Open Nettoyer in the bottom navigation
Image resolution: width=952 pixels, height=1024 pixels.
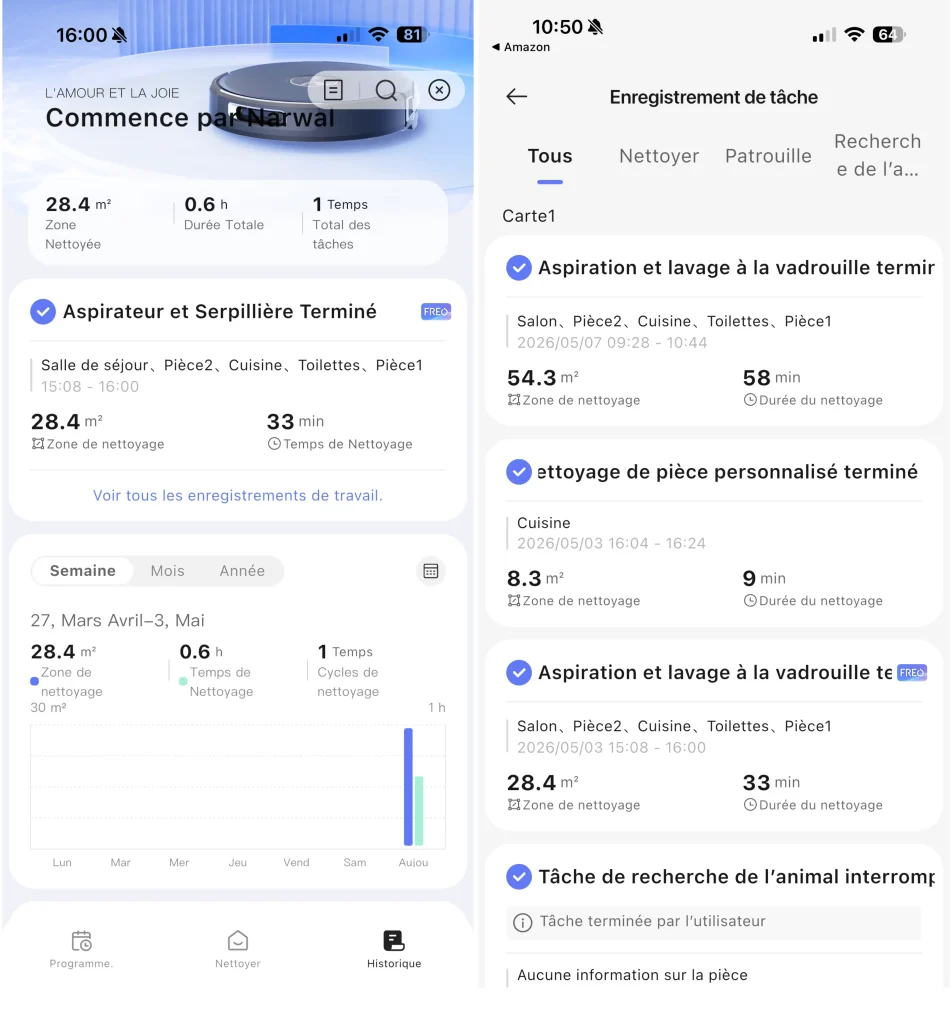pyautogui.click(x=238, y=949)
